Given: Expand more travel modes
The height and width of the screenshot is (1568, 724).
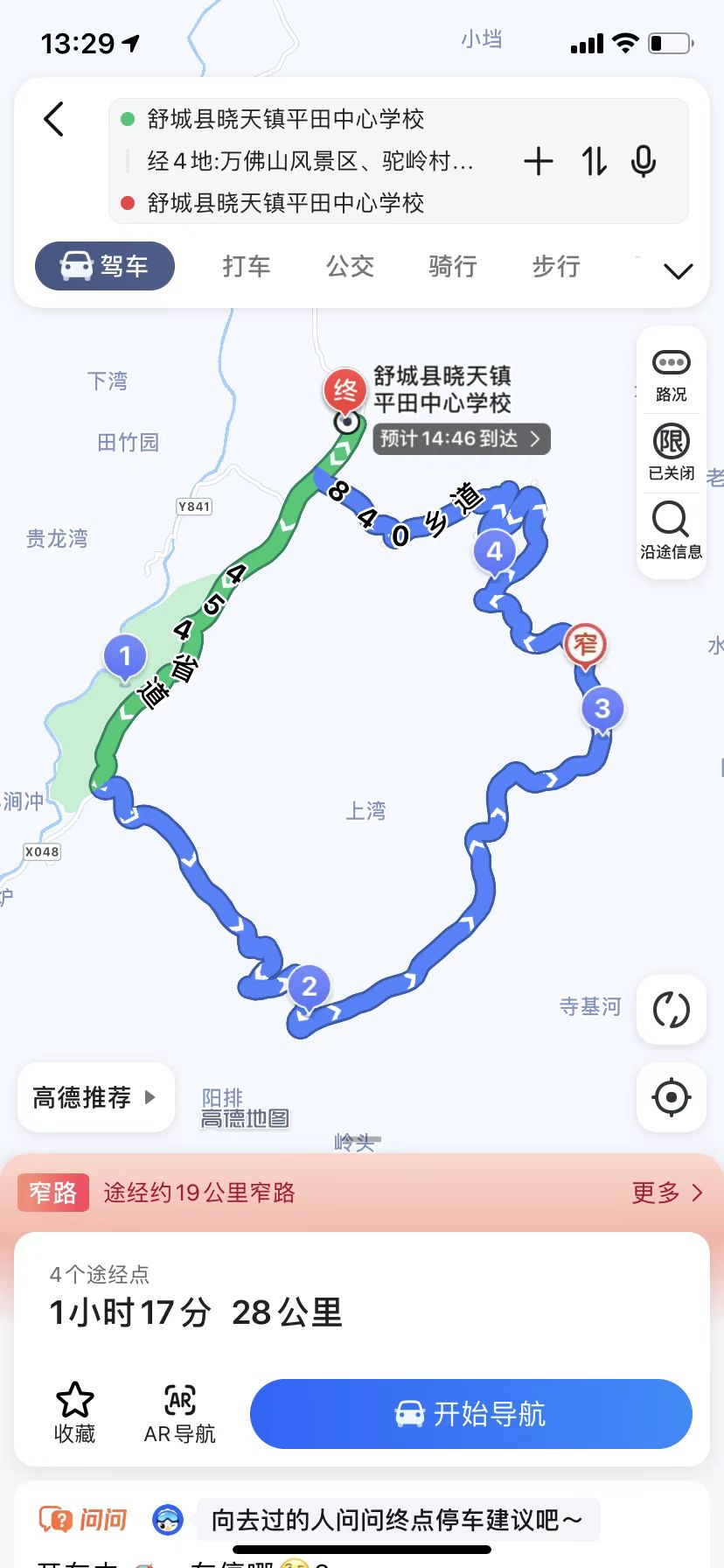Looking at the screenshot, I should [x=678, y=271].
